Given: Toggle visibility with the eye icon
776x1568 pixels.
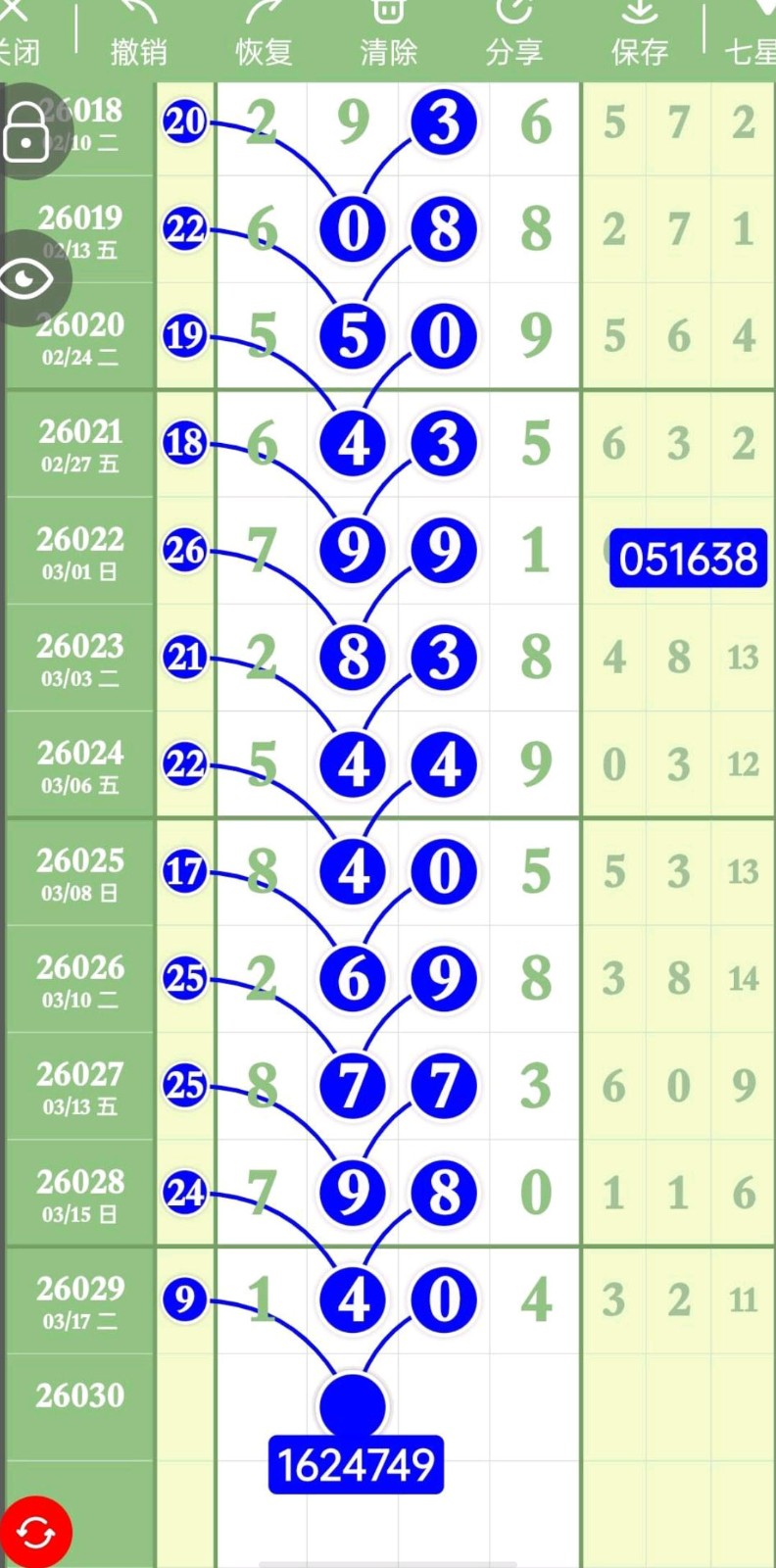Looking at the screenshot, I should point(27,279).
